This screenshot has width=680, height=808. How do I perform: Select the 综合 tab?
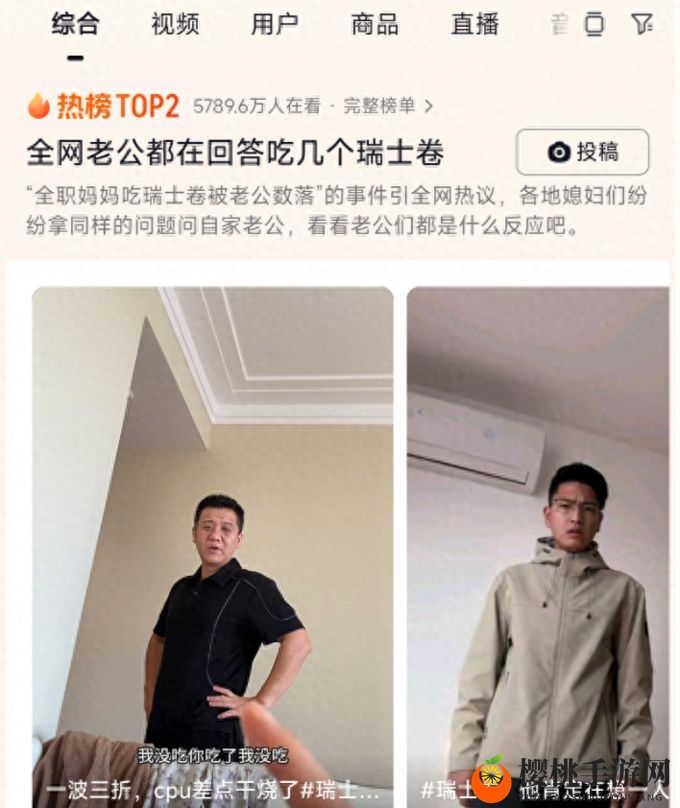(x=76, y=24)
